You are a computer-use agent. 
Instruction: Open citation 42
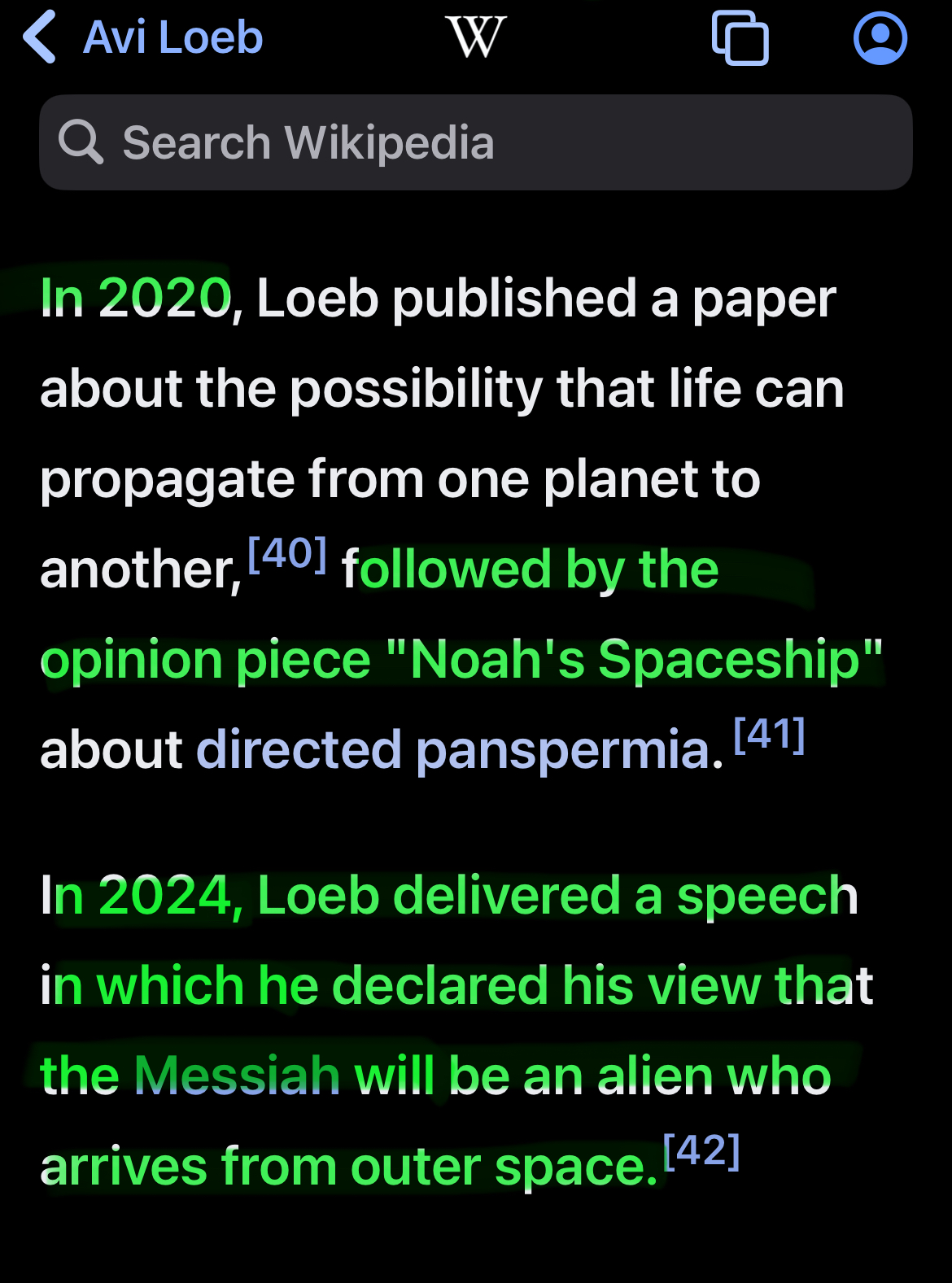(701, 1151)
